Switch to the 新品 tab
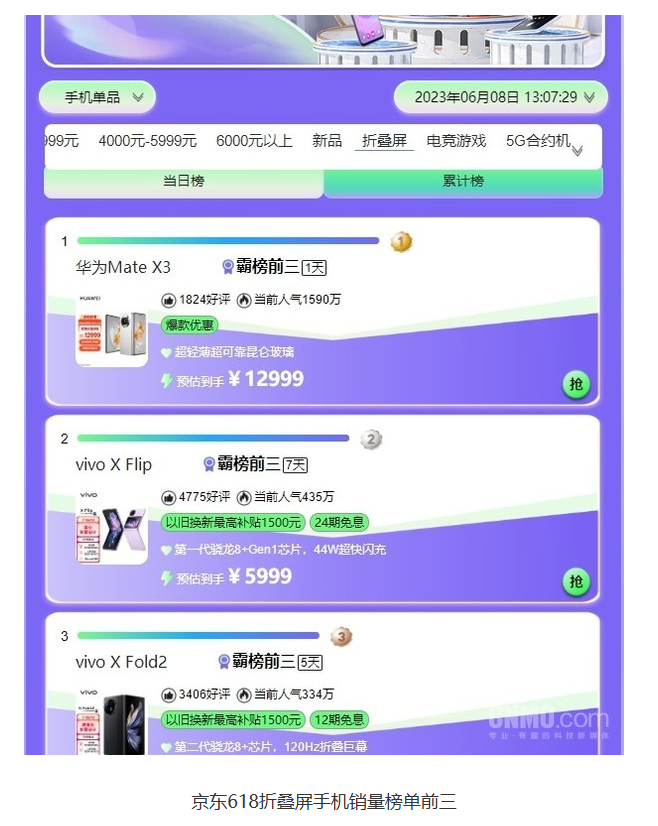The height and width of the screenshot is (826, 658). coord(327,141)
